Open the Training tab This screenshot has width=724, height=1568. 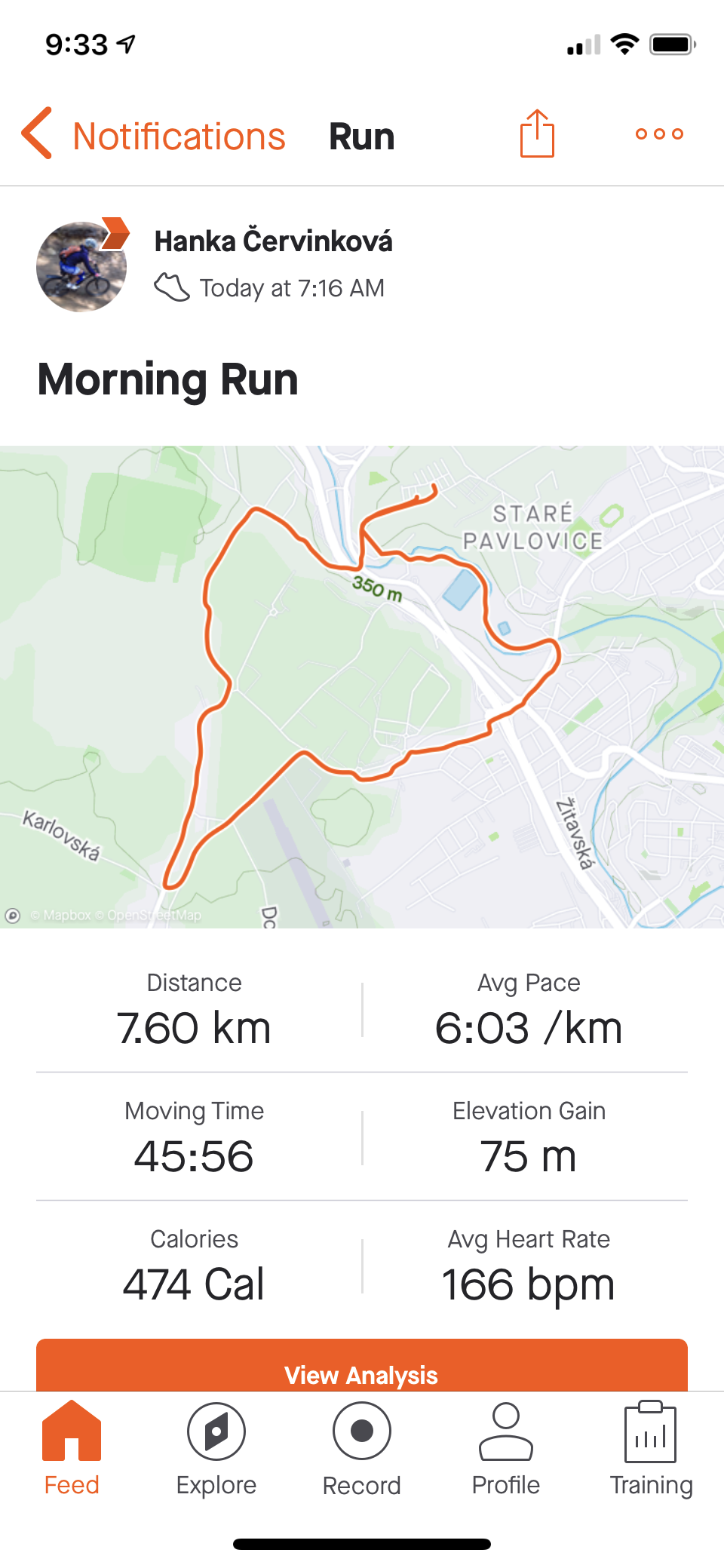point(651,1448)
